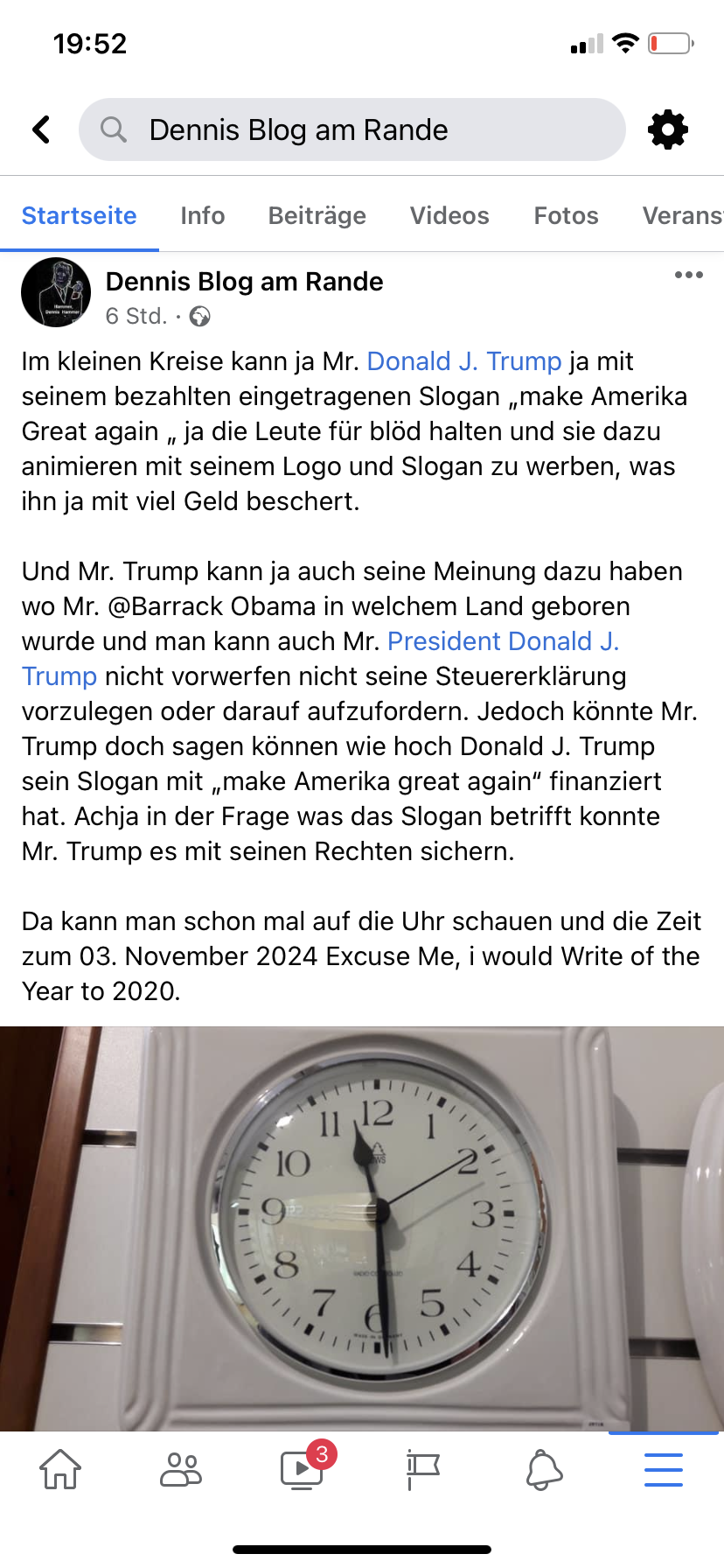The height and width of the screenshot is (1568, 724).
Task: Go to the home feed
Action: [60, 1469]
